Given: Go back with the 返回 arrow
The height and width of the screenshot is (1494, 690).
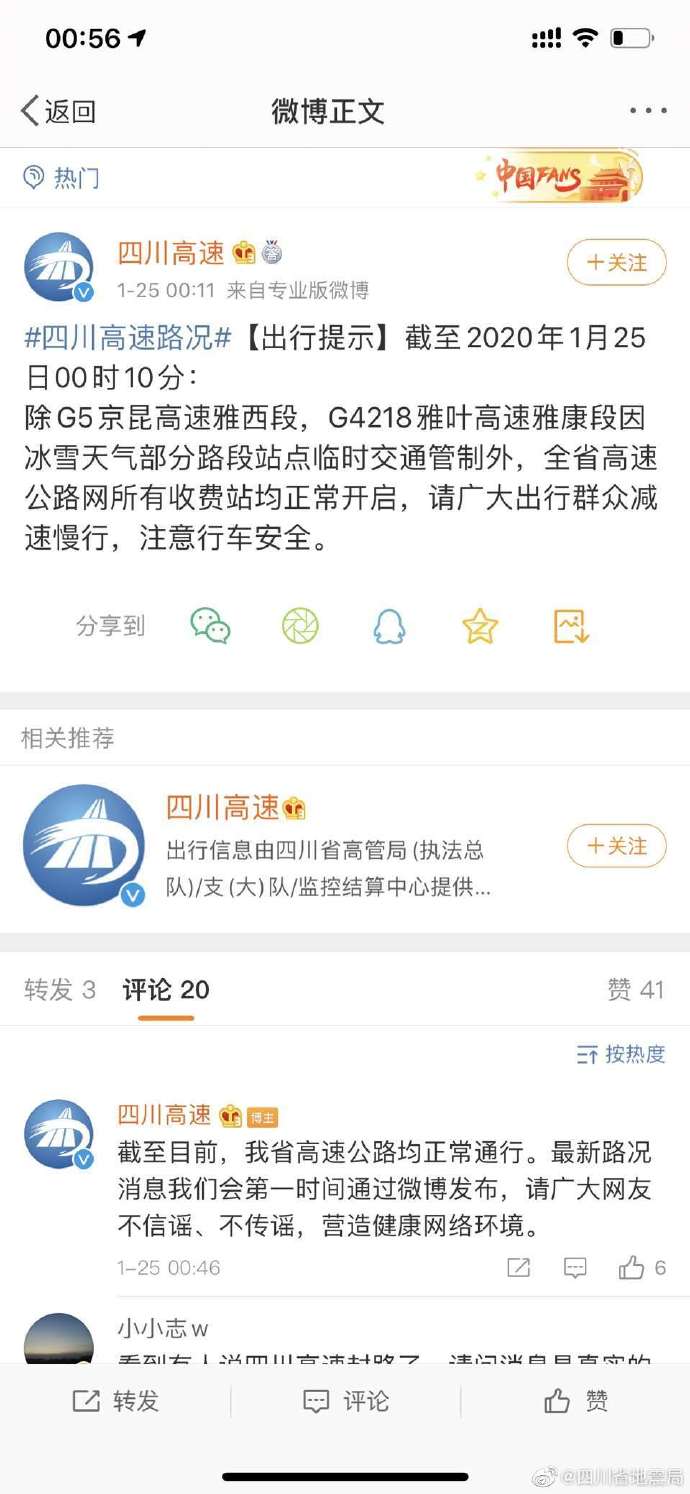Looking at the screenshot, I should 58,111.
